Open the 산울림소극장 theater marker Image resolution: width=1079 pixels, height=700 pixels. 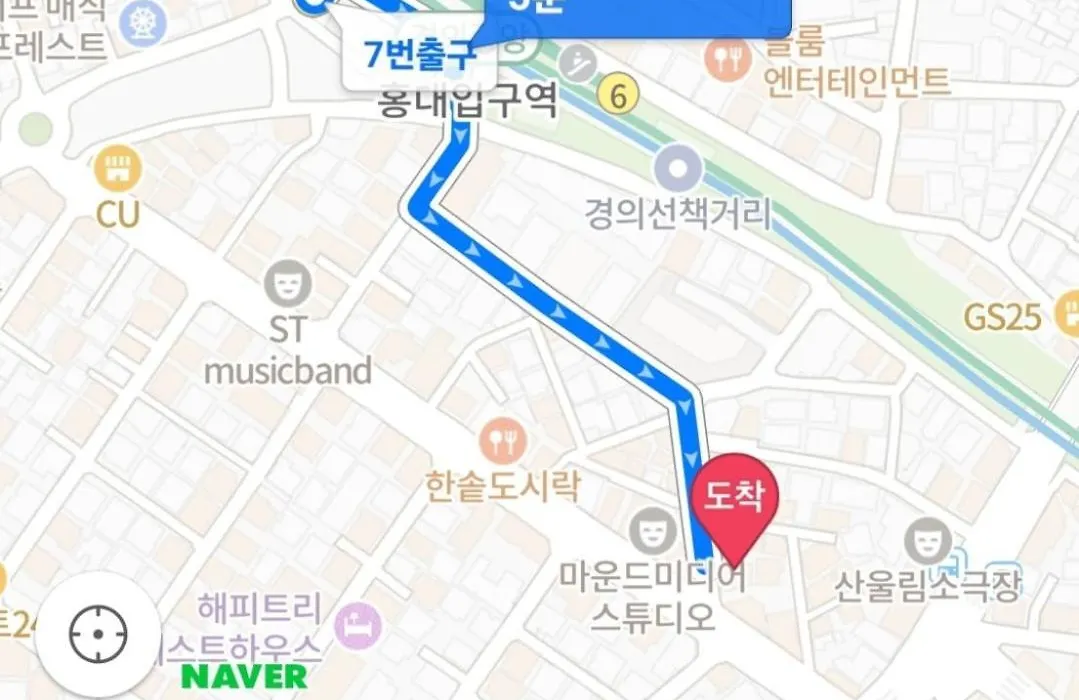[929, 541]
